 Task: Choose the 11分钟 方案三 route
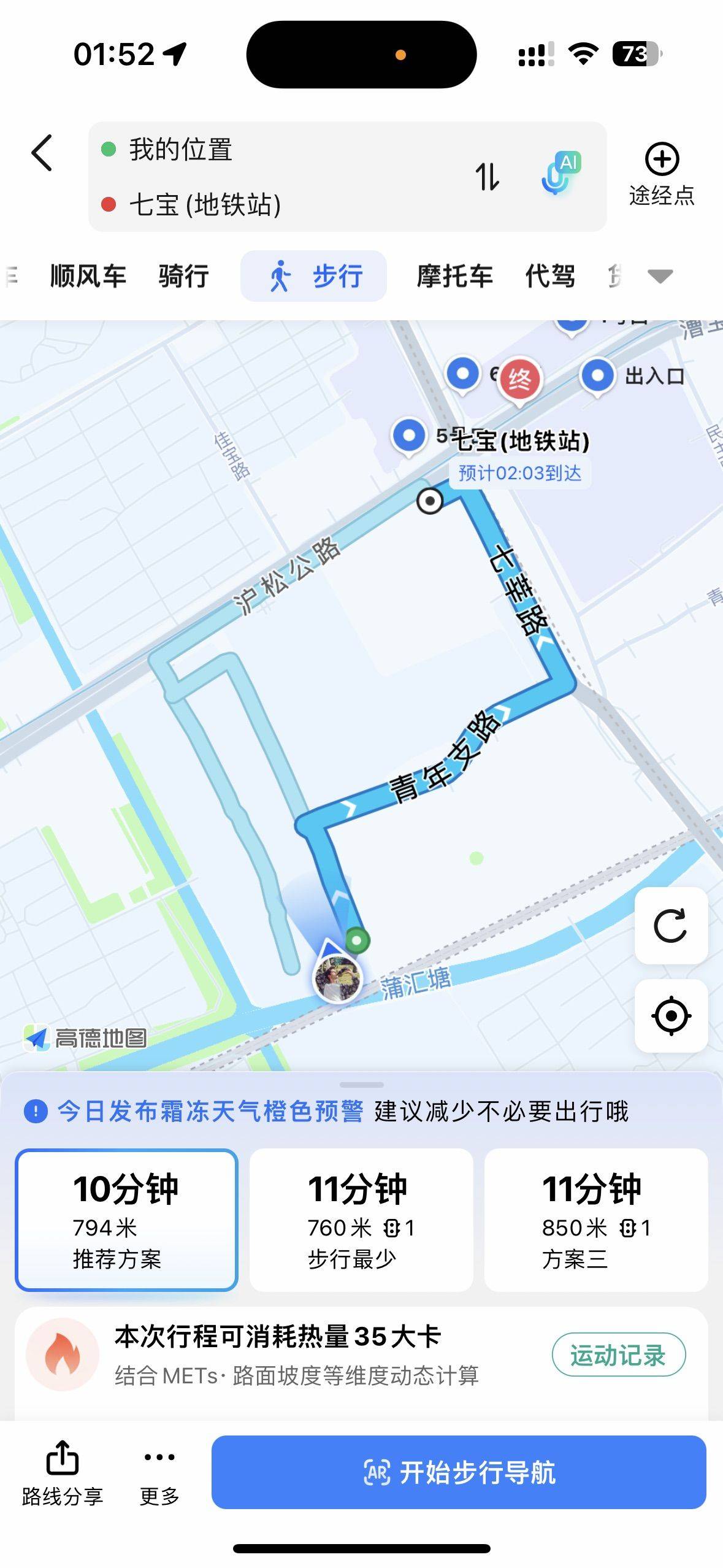tap(595, 1220)
